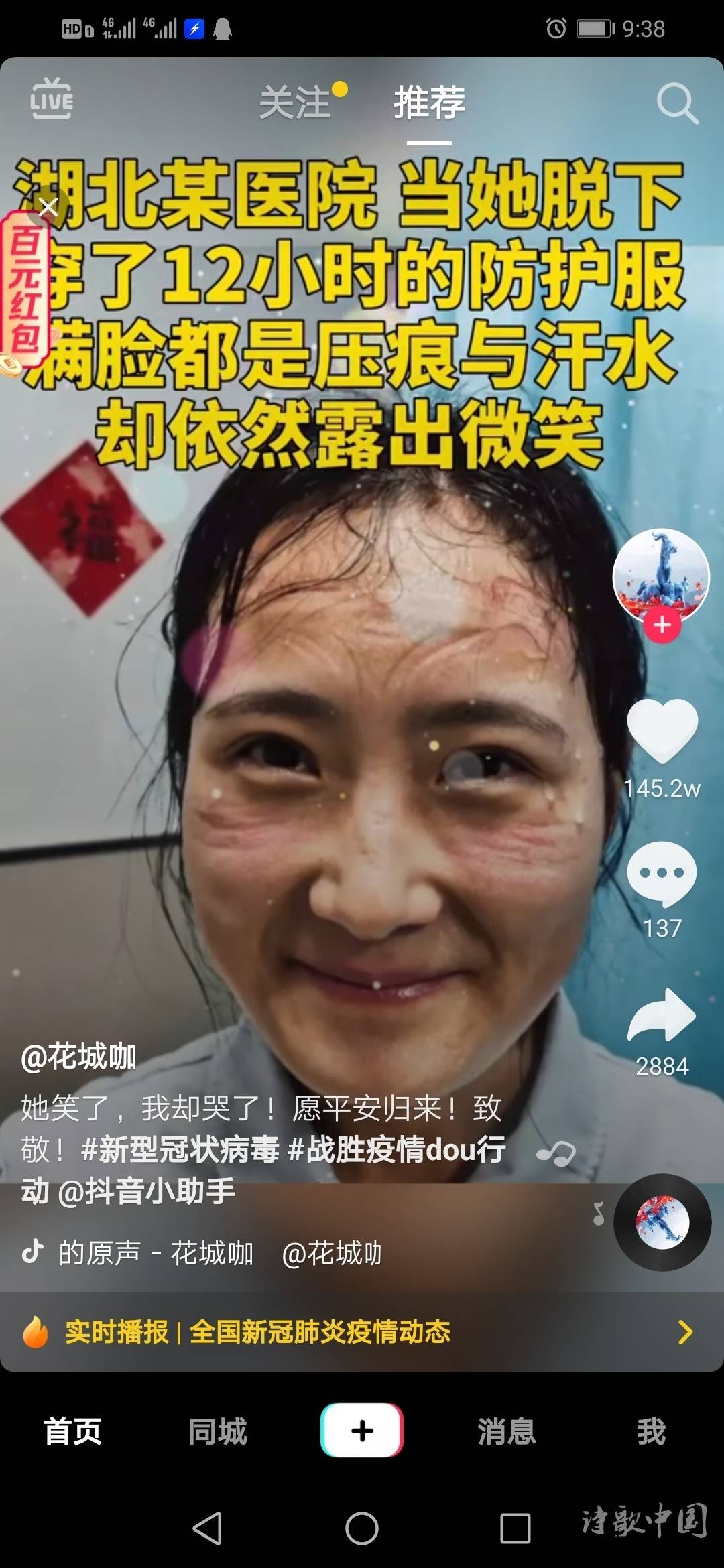This screenshot has width=724, height=1568.
Task: Open the @花城咖 username
Action: (79, 1057)
